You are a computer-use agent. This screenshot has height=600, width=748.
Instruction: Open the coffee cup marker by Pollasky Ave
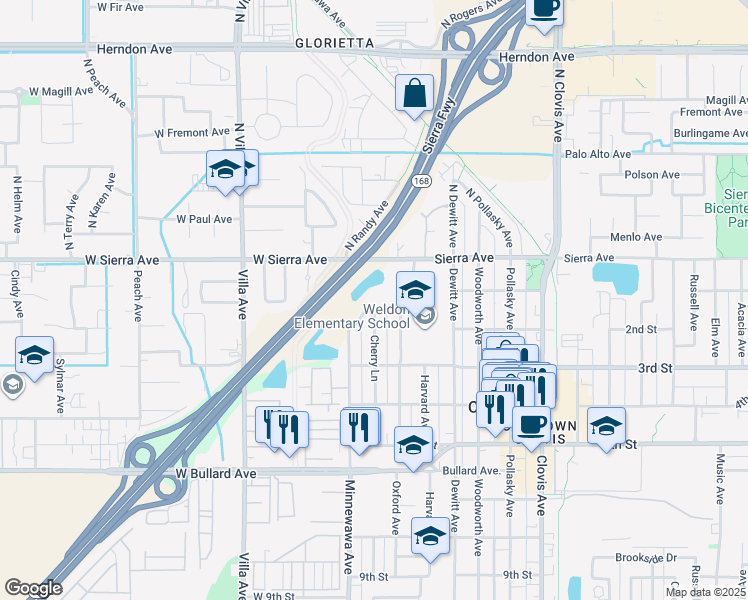pyautogui.click(x=531, y=425)
